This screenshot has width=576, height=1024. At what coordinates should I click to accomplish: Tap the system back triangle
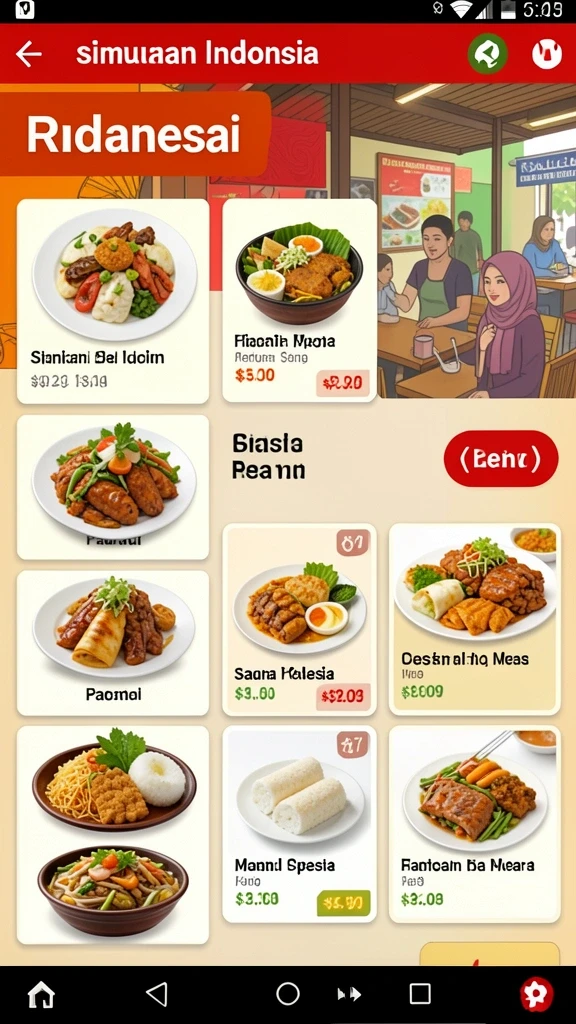coord(157,994)
